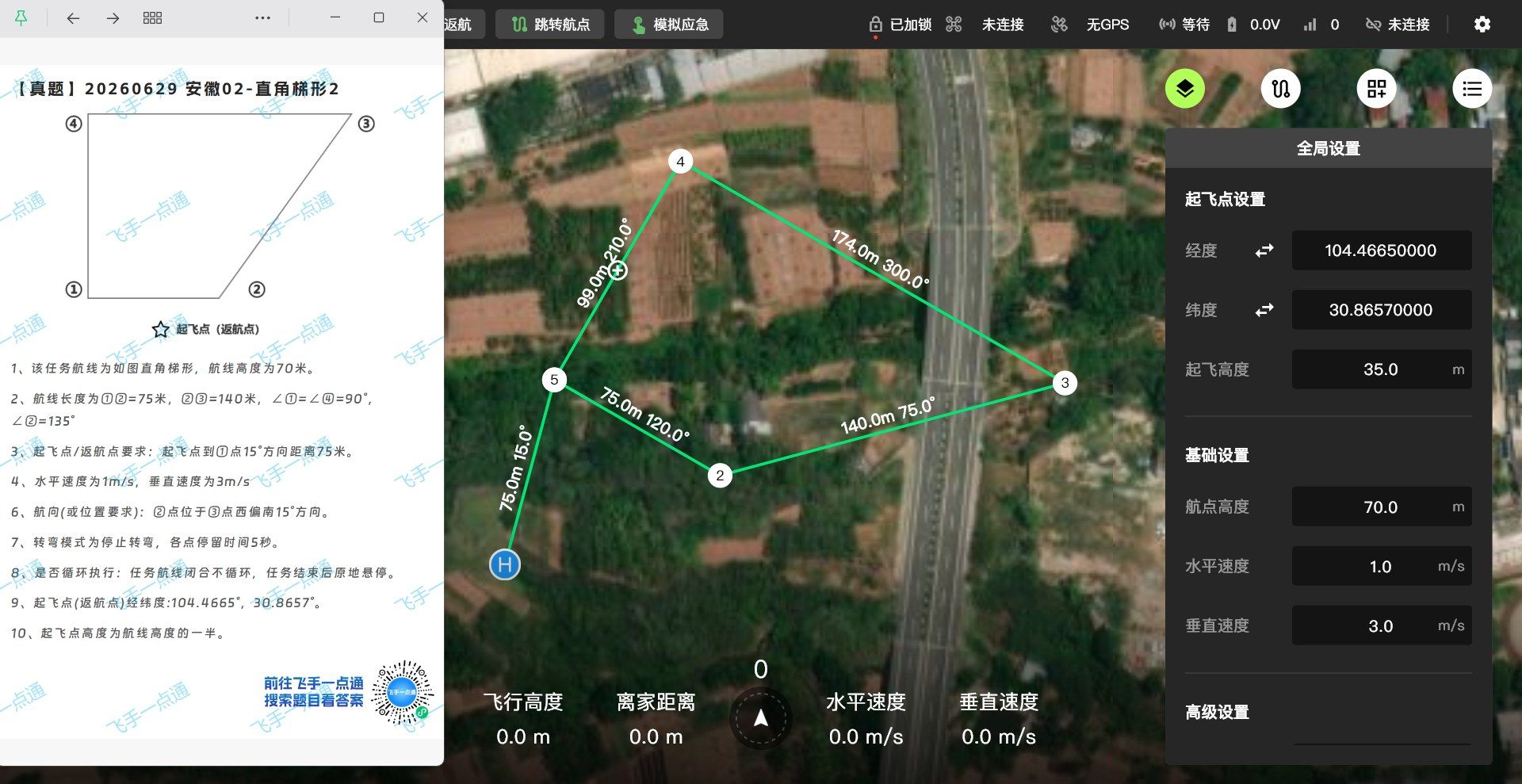1522x784 pixels.
Task: Pin the floating question window
Action: pos(21,17)
